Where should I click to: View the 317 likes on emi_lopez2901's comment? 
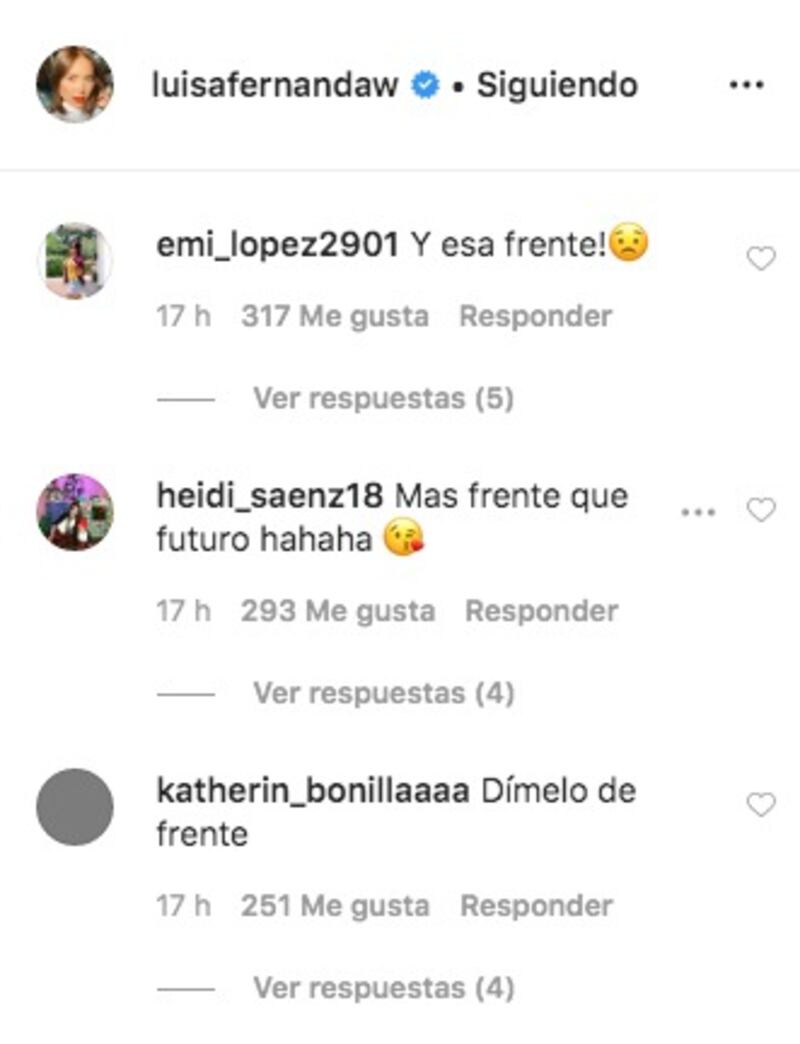[x=334, y=317]
